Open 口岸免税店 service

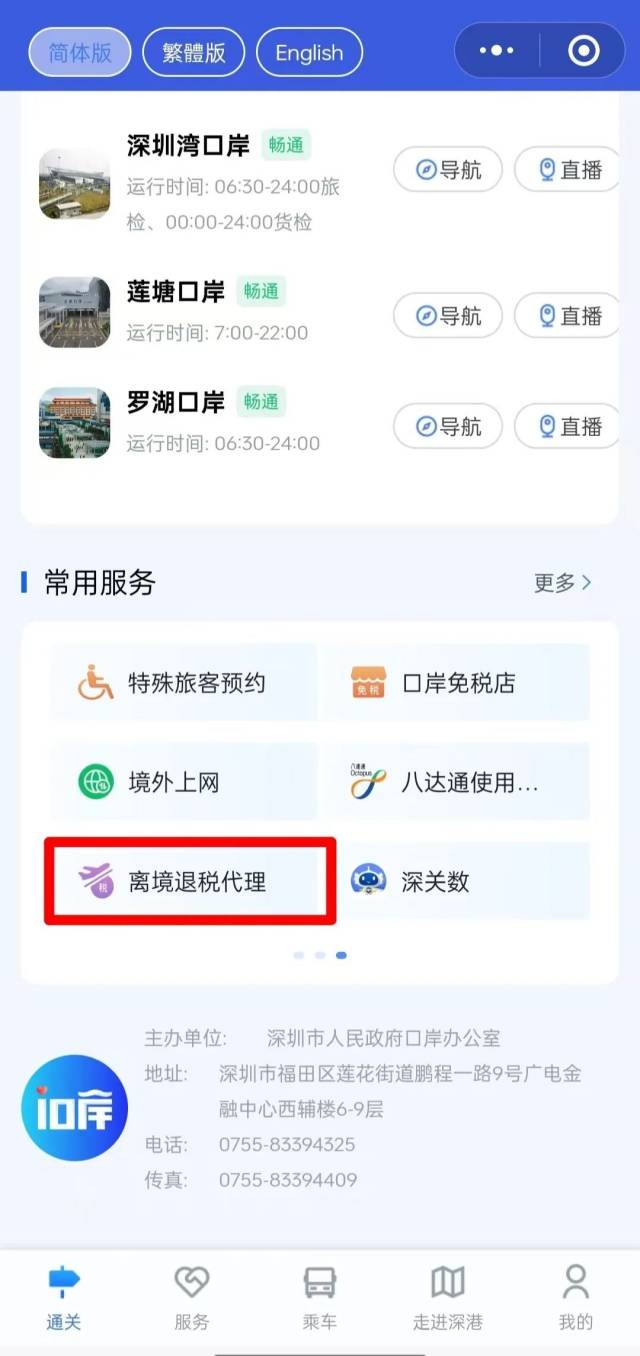457,683
